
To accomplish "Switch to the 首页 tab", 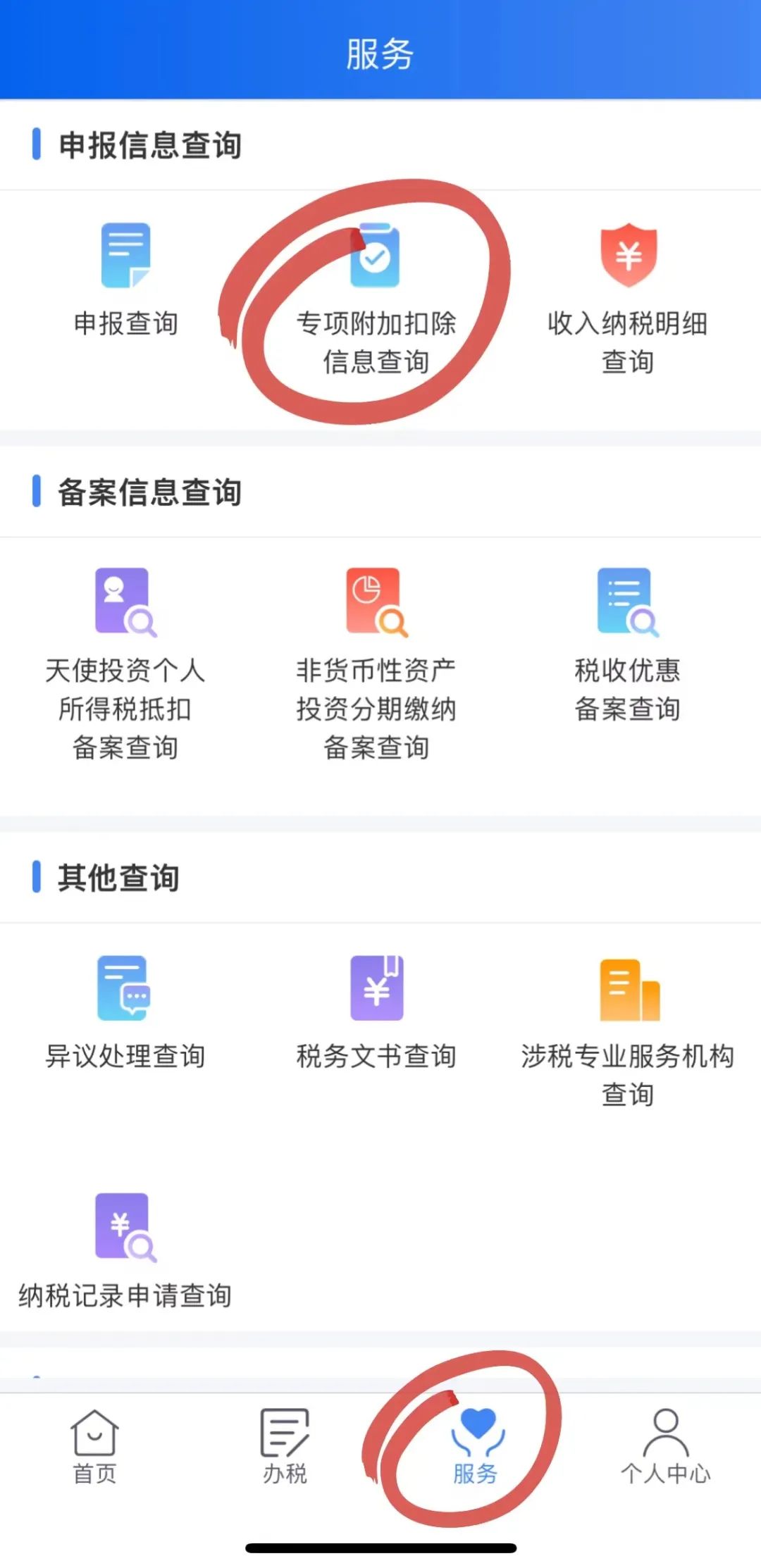I will click(94, 1447).
